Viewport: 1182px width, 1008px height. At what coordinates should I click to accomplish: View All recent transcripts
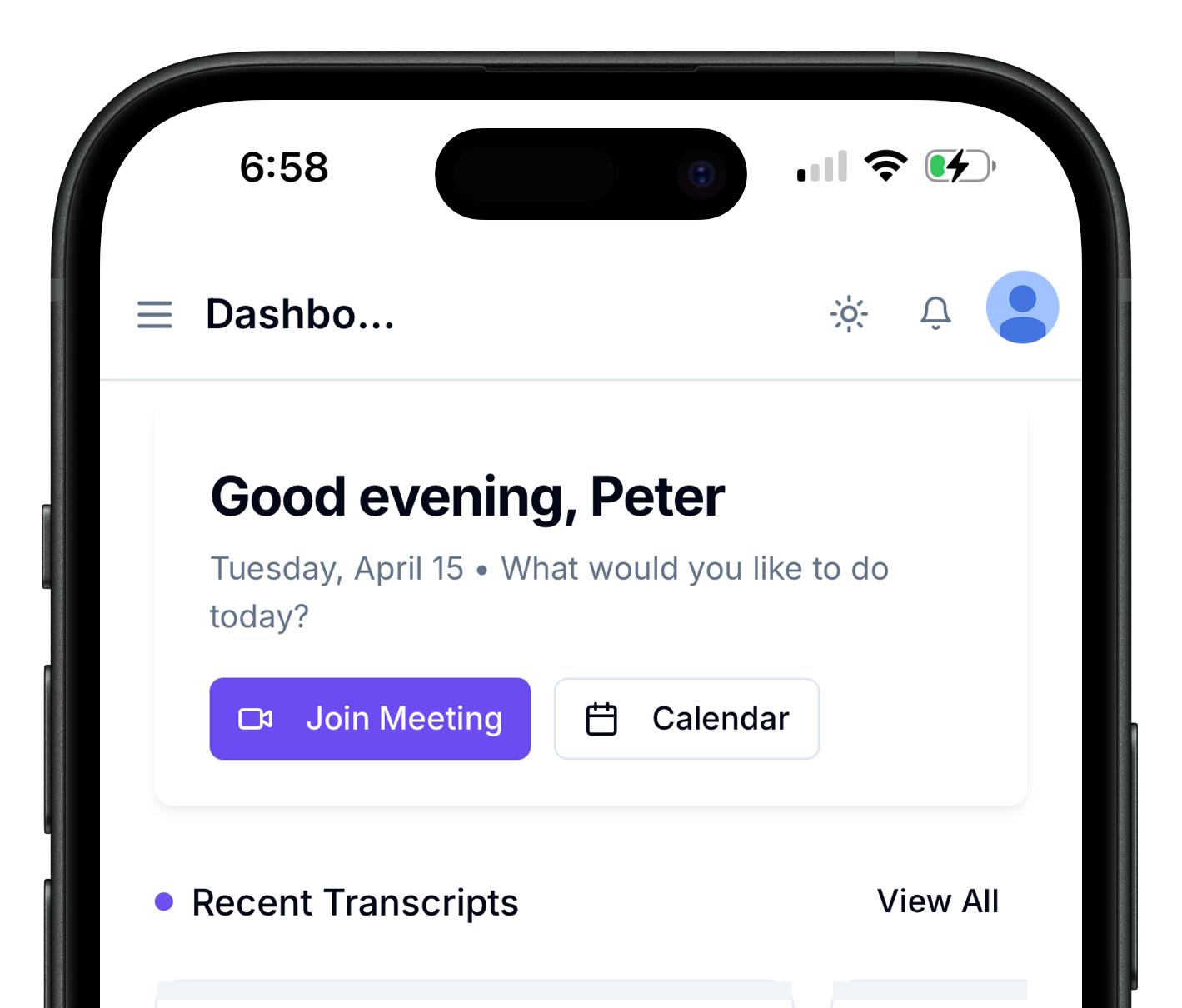[937, 901]
